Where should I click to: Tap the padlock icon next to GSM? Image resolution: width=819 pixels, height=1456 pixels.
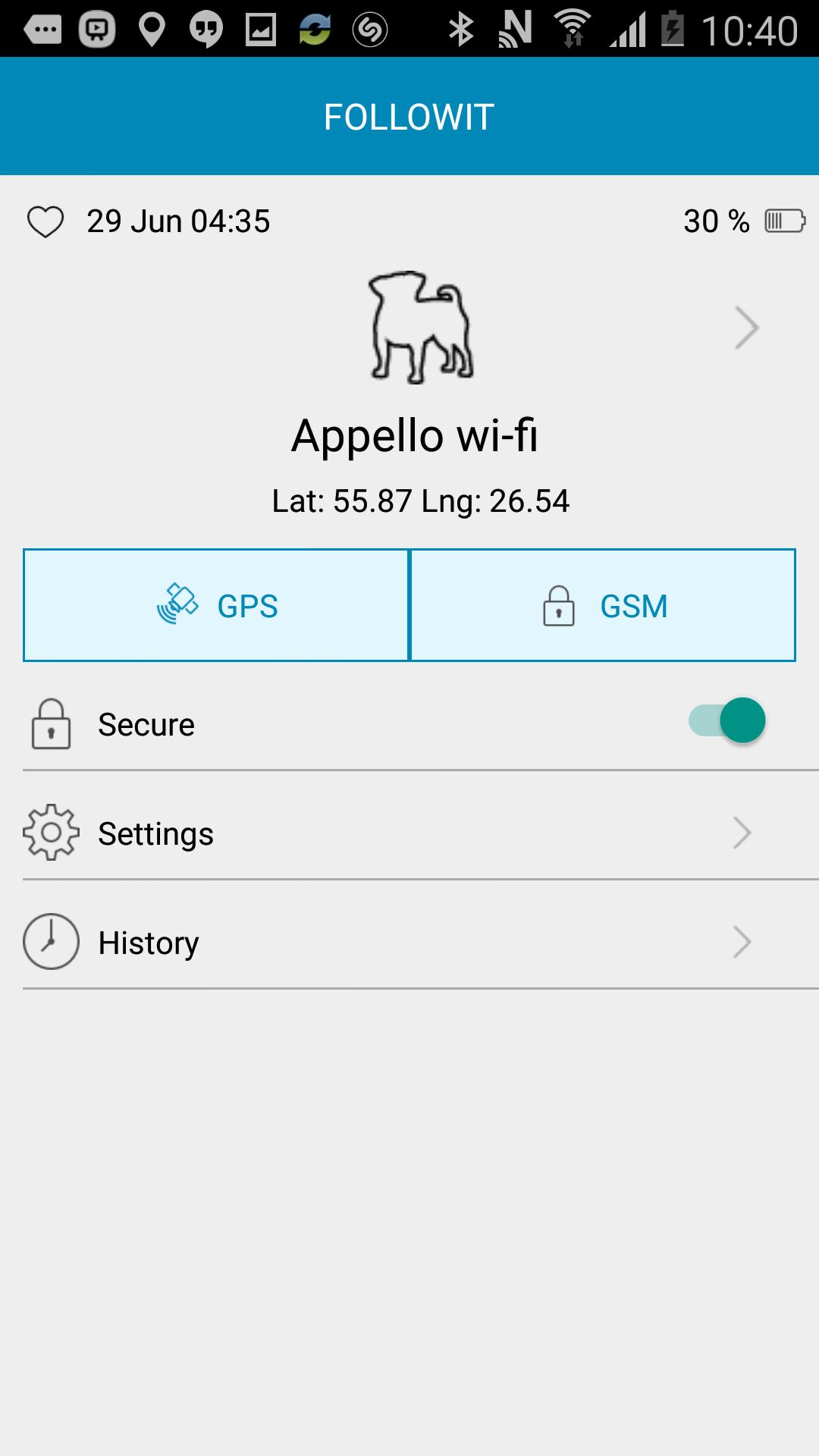pos(559,605)
